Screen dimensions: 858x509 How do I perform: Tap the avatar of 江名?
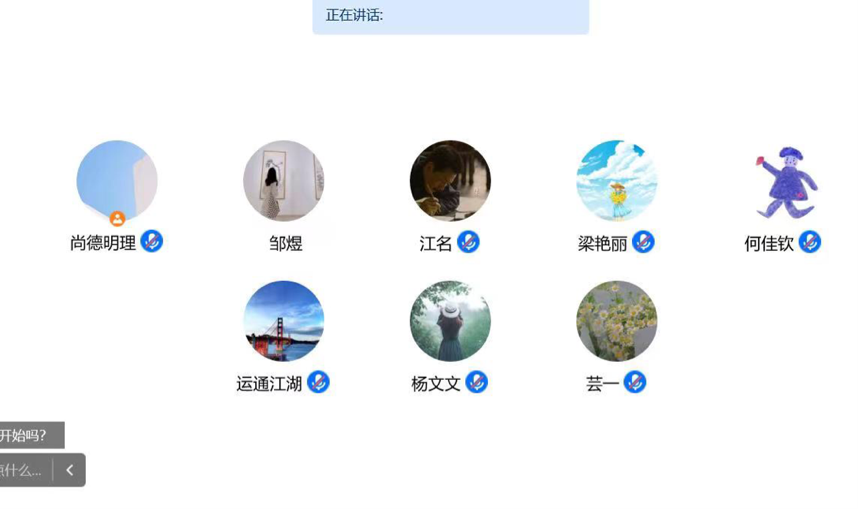450,181
